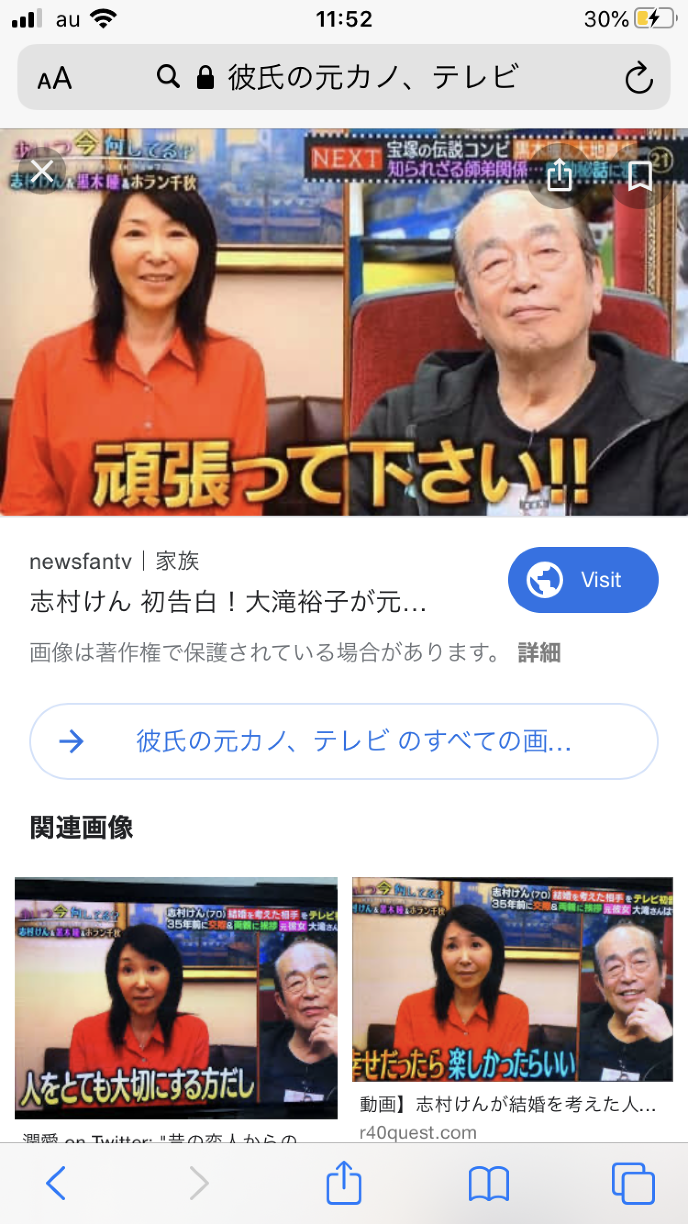Reload the current page
The width and height of the screenshot is (688, 1224).
coord(638,78)
